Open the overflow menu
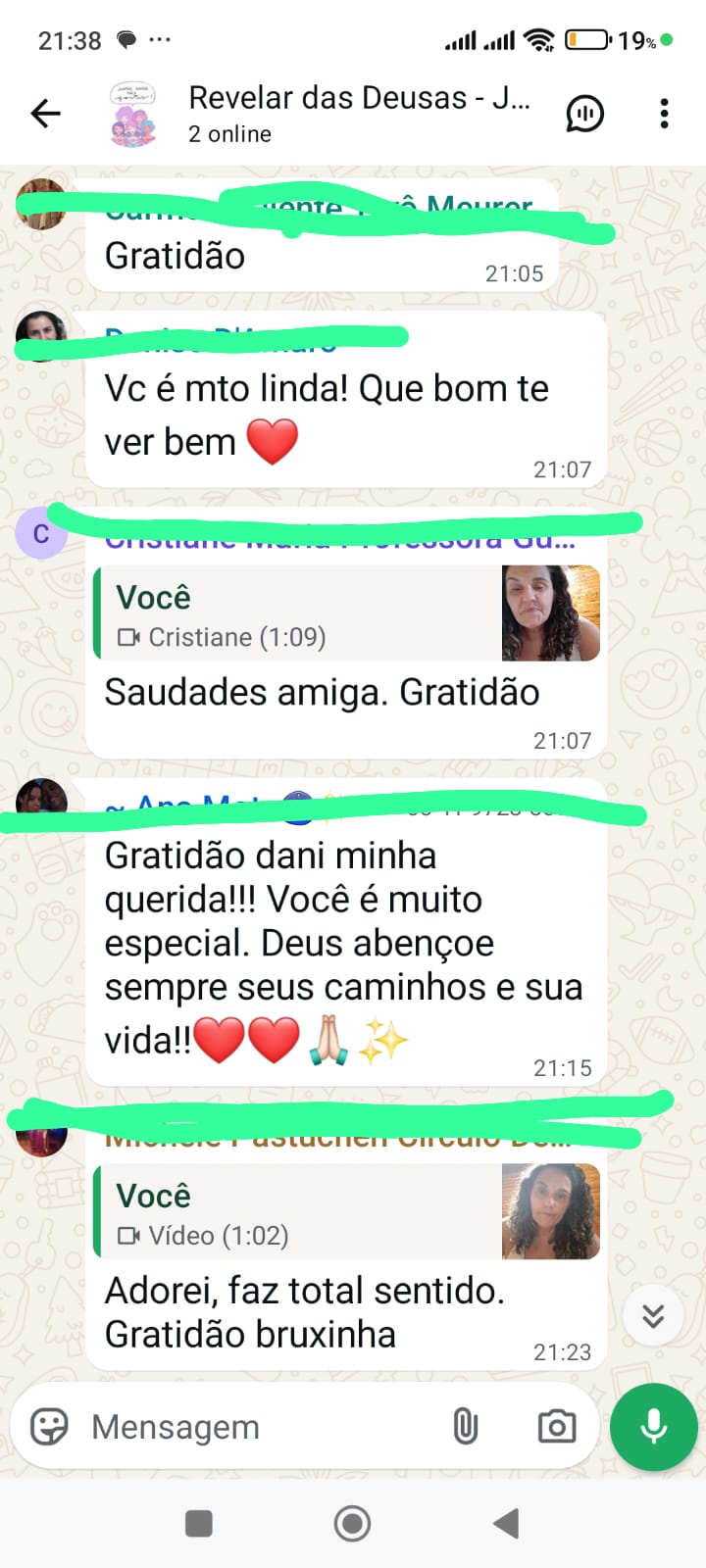The width and height of the screenshot is (706, 1568). (x=665, y=114)
